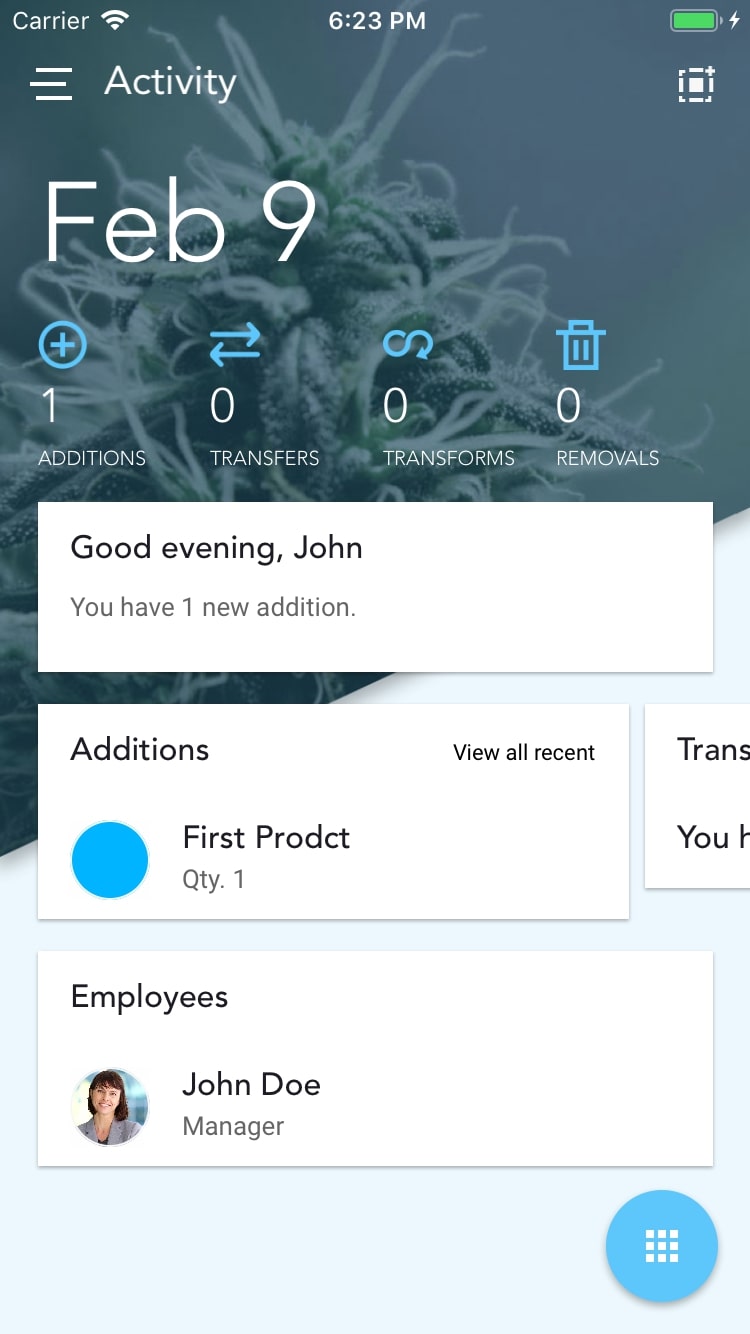Tap the Transforms icon
The image size is (750, 1334).
click(407, 346)
